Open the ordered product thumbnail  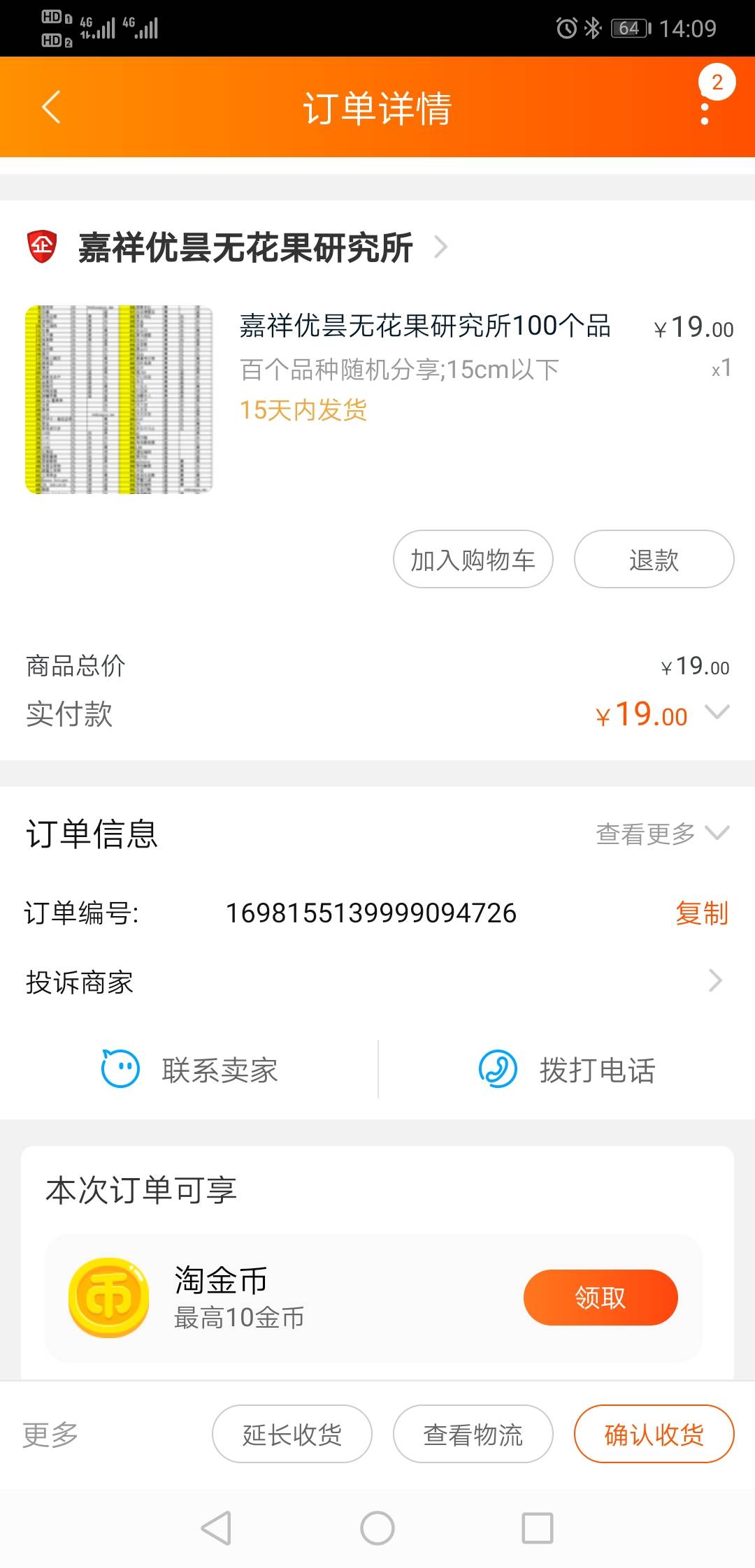[119, 400]
